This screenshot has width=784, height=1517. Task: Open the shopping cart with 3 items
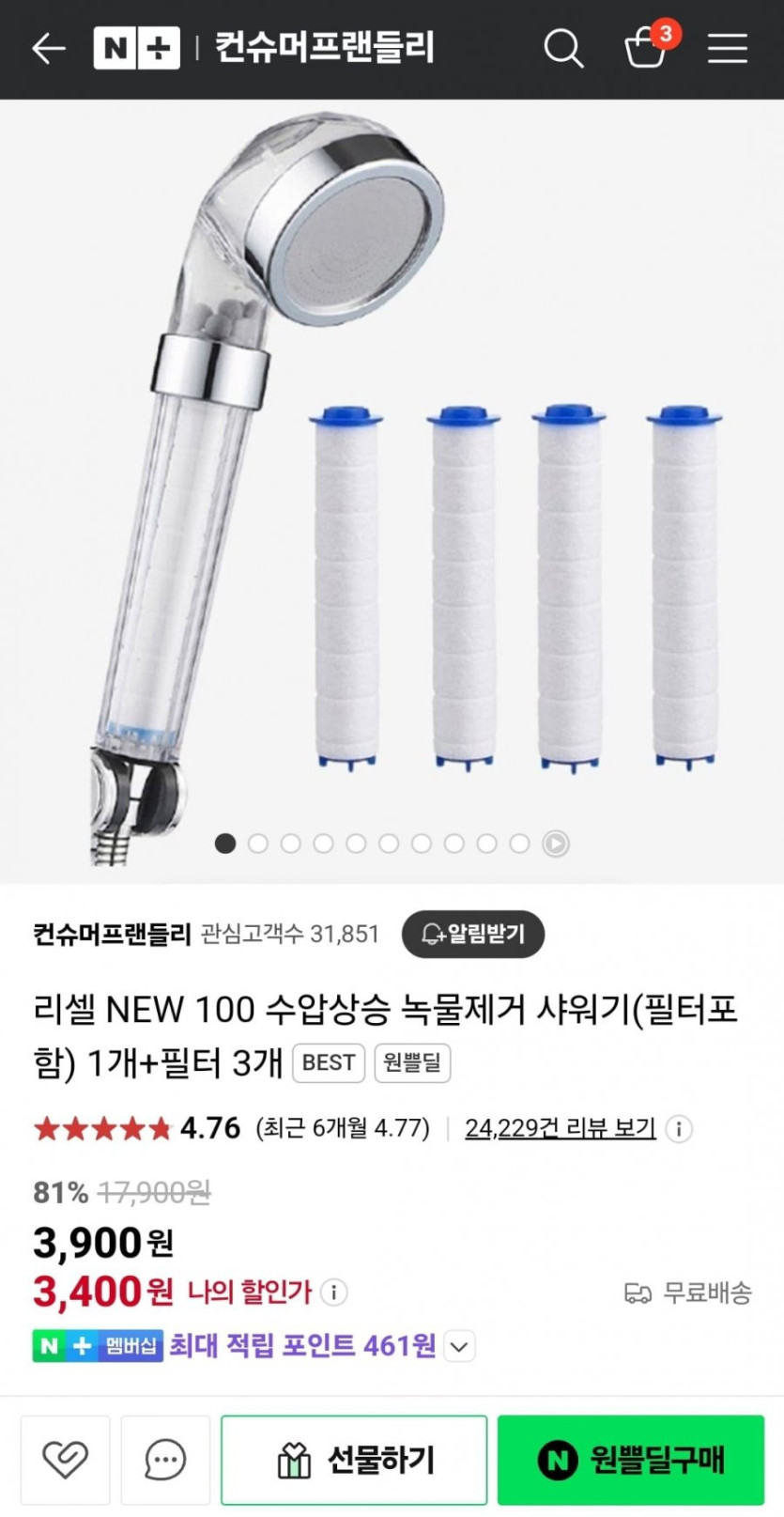point(646,48)
